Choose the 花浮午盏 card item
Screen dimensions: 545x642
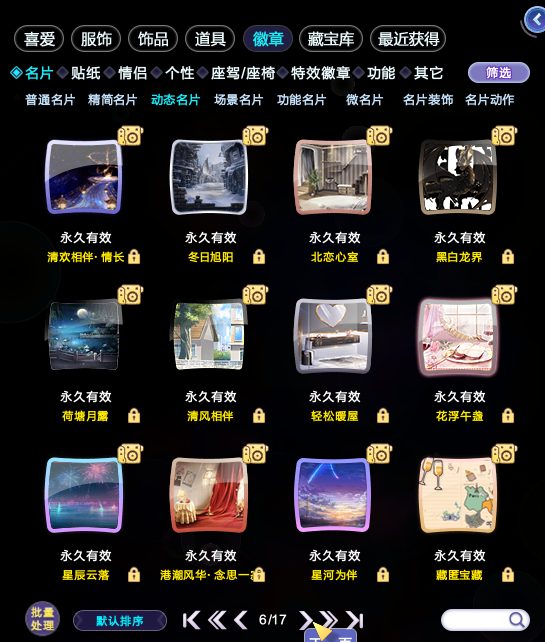coord(458,337)
